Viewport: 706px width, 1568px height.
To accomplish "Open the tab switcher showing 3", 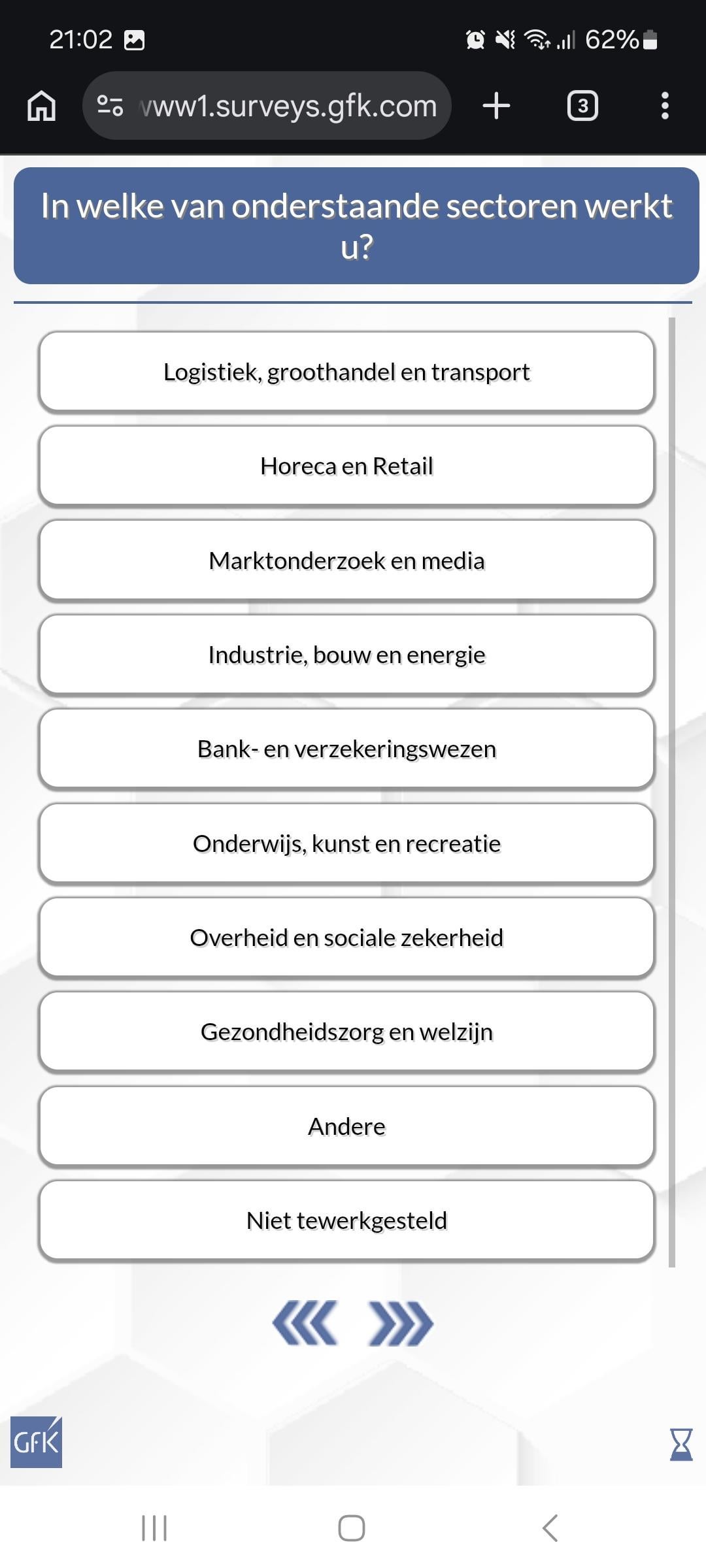I will click(x=582, y=105).
